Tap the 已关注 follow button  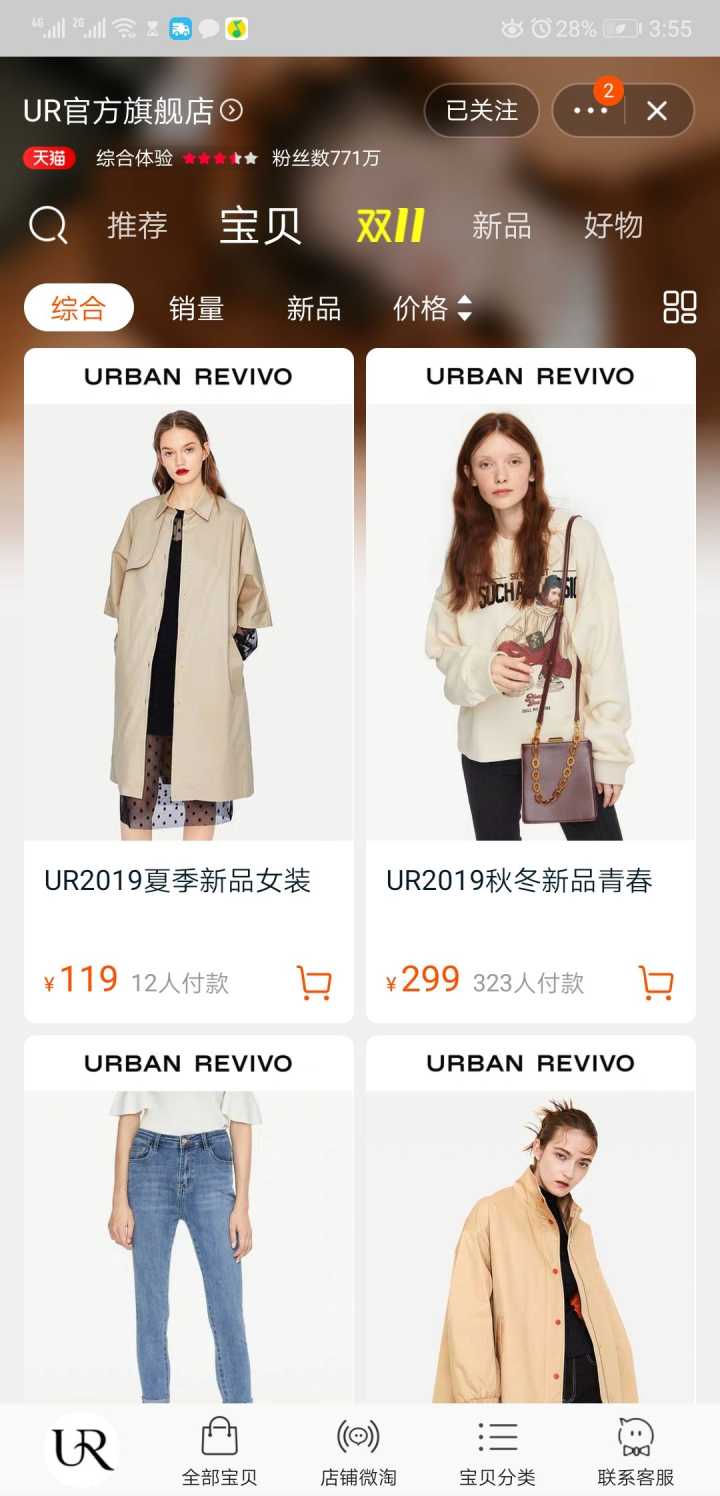pos(482,111)
